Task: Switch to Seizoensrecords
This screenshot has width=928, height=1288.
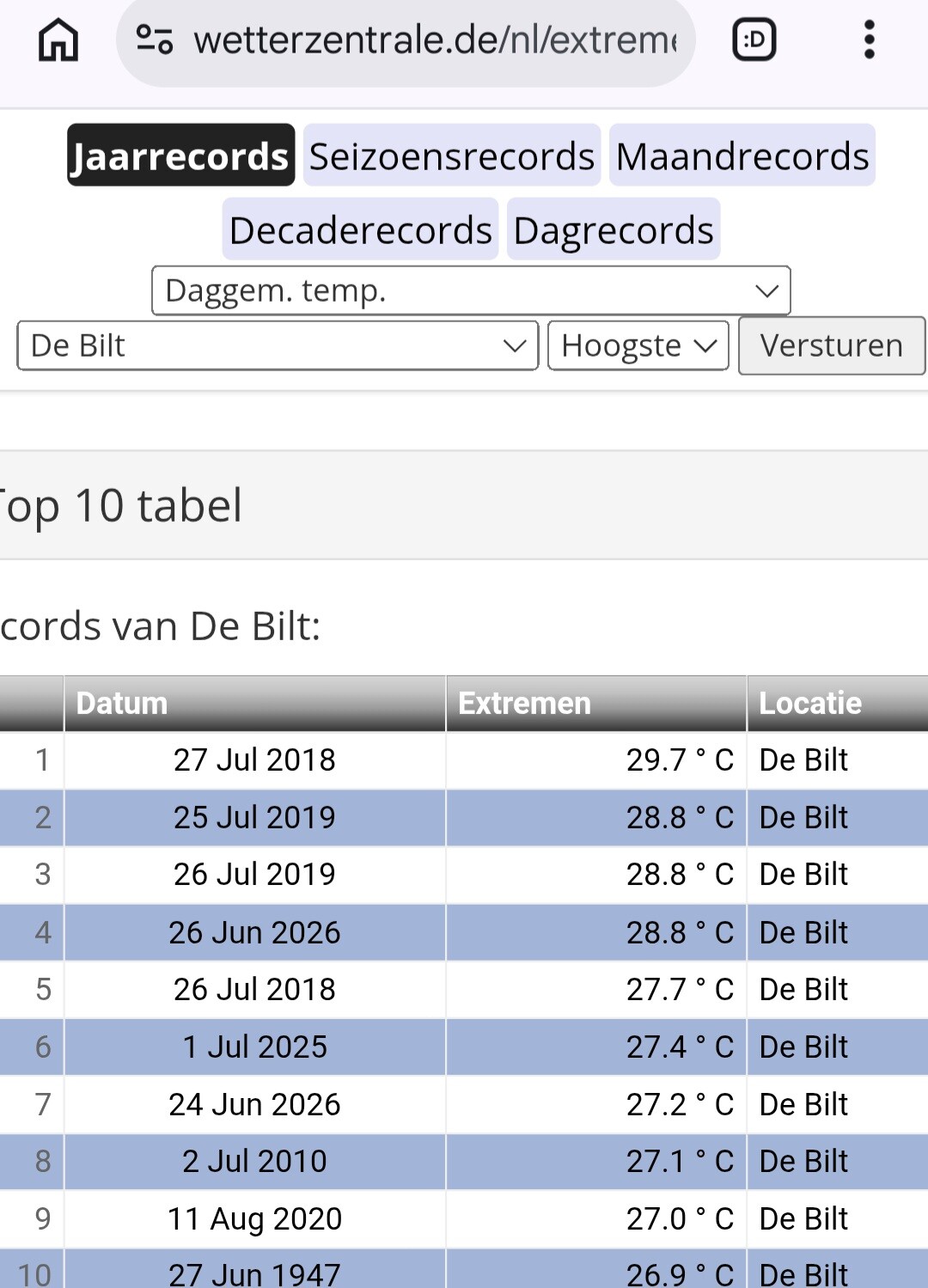Action: [452, 156]
